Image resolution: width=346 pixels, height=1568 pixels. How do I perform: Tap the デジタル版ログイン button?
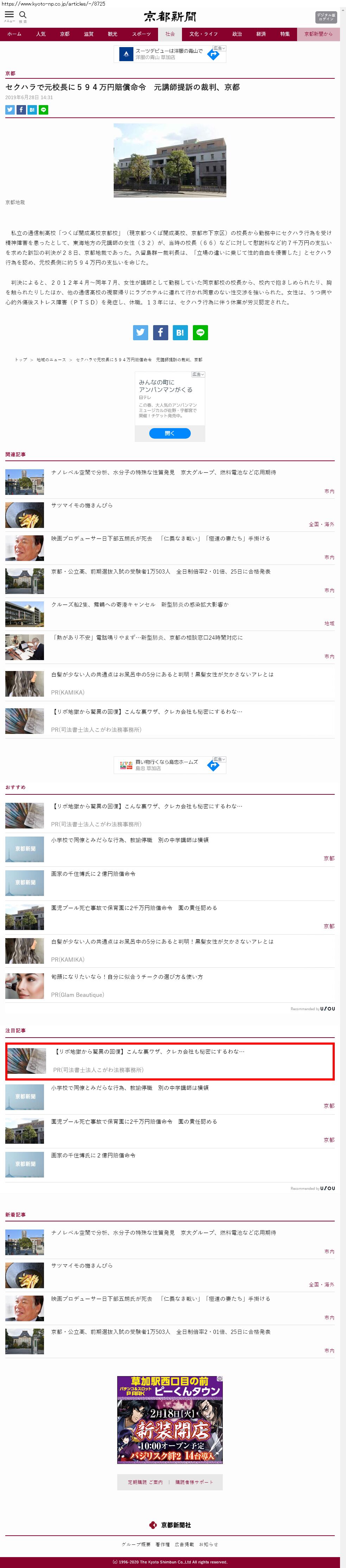325,17
